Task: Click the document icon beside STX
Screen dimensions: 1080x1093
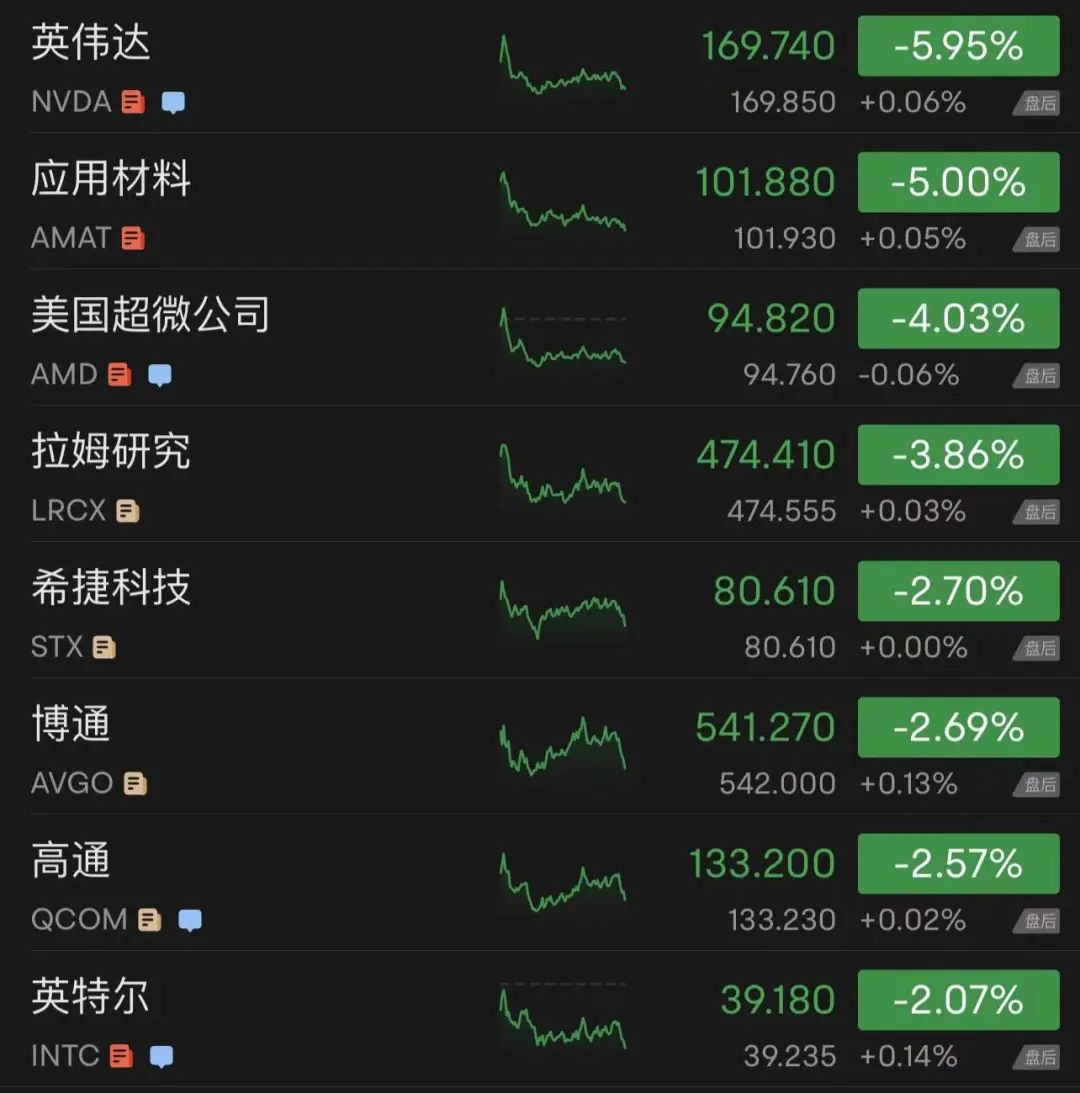Action: tap(103, 647)
